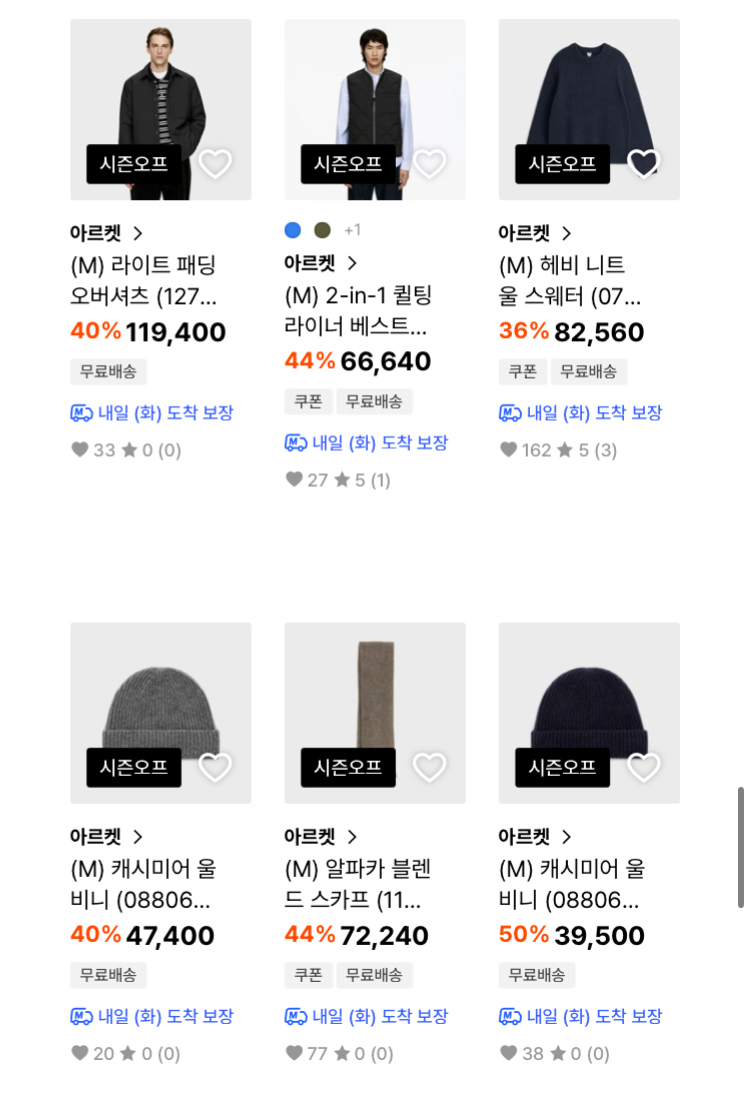The height and width of the screenshot is (1094, 750).
Task: Choose the olive color swatch on the quilted vest
Action: click(x=321, y=230)
